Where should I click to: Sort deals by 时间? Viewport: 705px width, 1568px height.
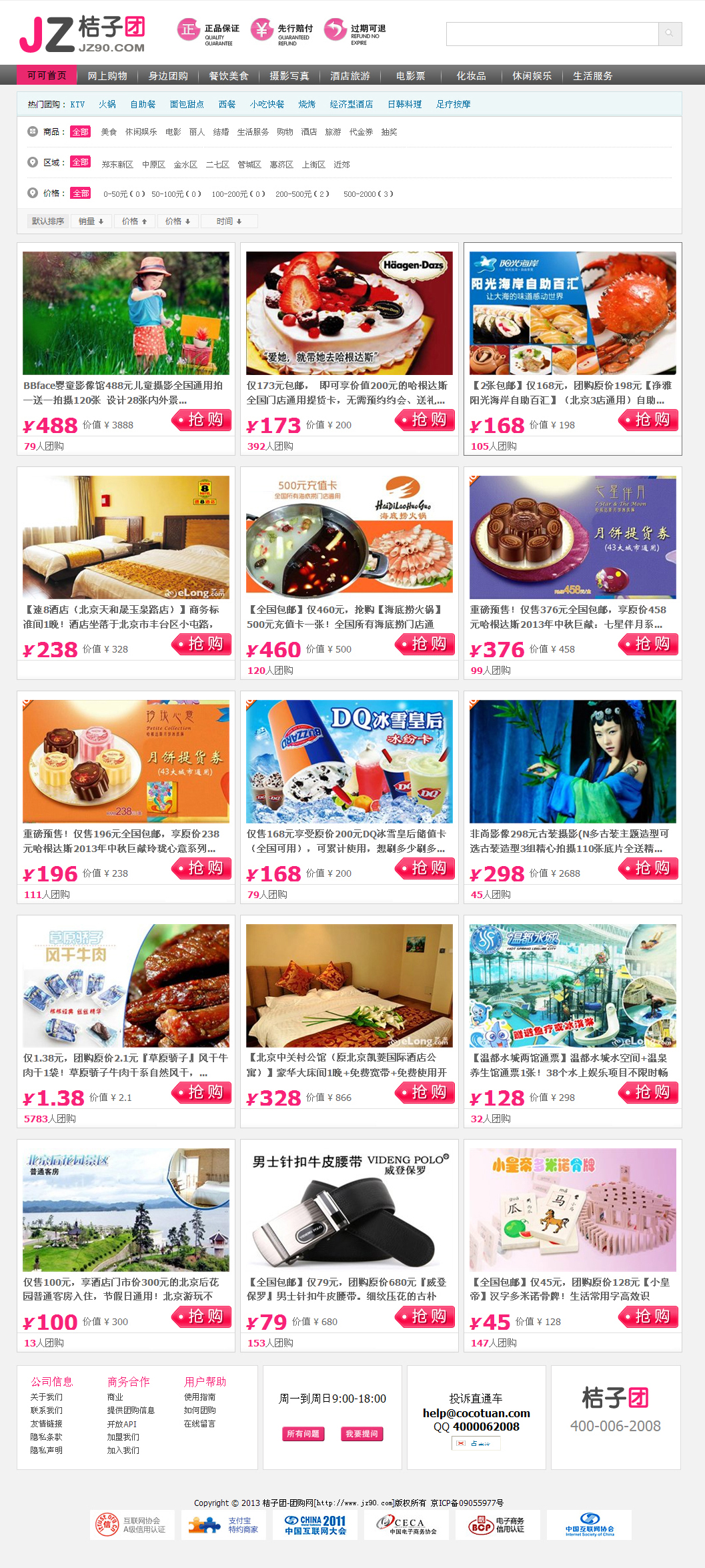229,221
